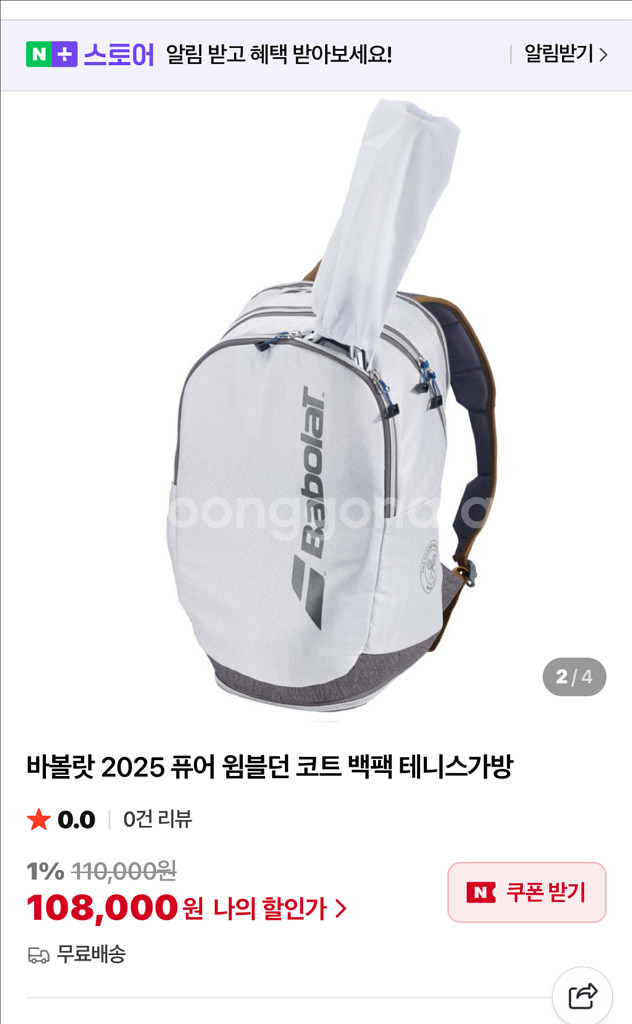
Task: Share this product
Action: (x=582, y=996)
